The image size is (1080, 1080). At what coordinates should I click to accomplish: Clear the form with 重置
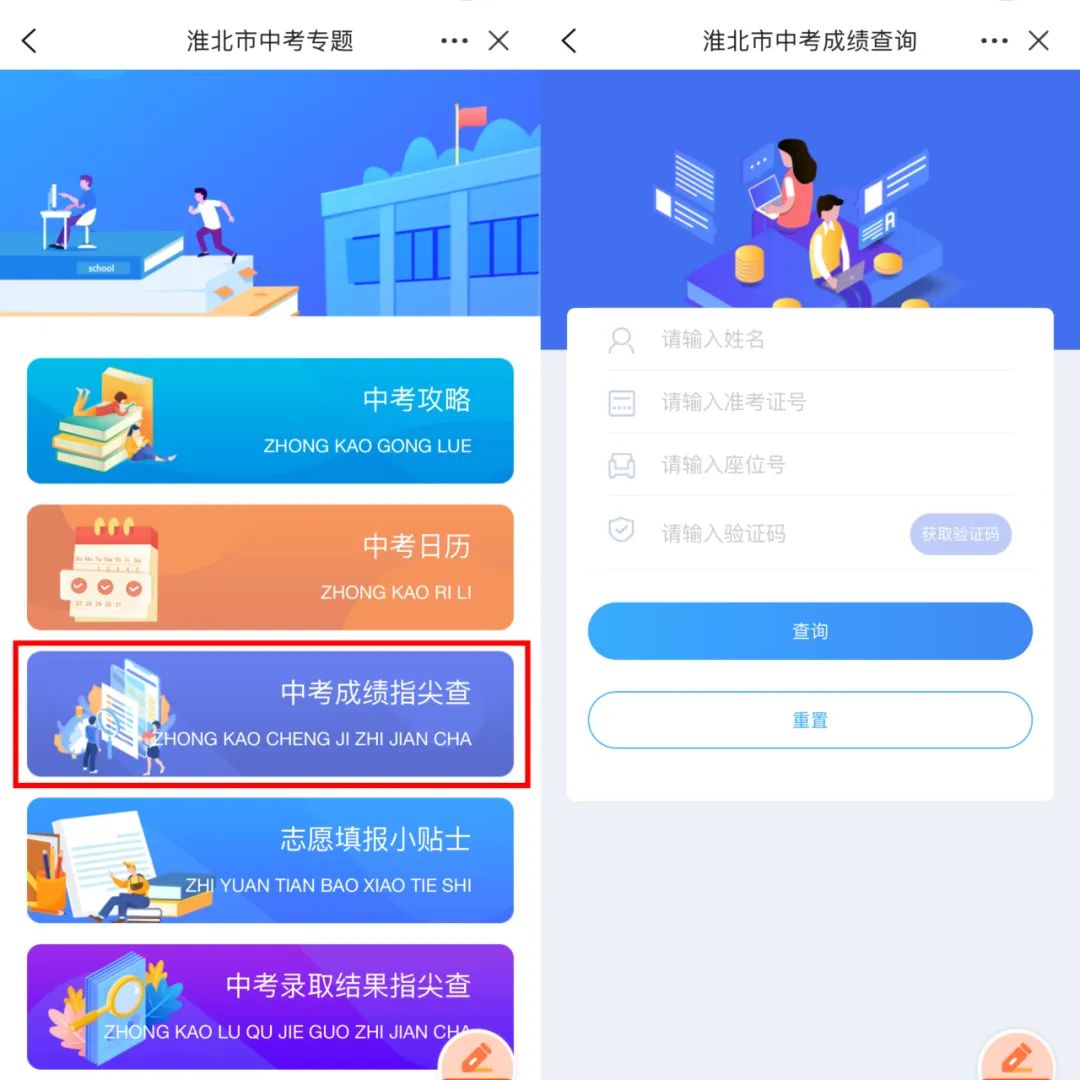click(x=810, y=720)
